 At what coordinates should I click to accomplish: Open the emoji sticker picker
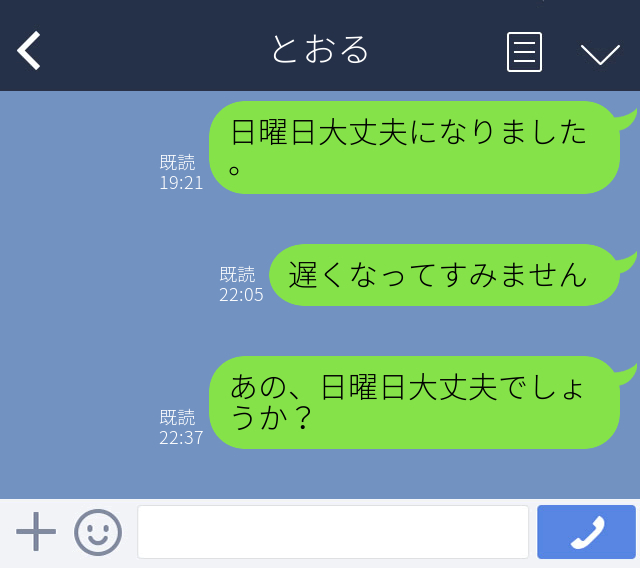tap(98, 532)
